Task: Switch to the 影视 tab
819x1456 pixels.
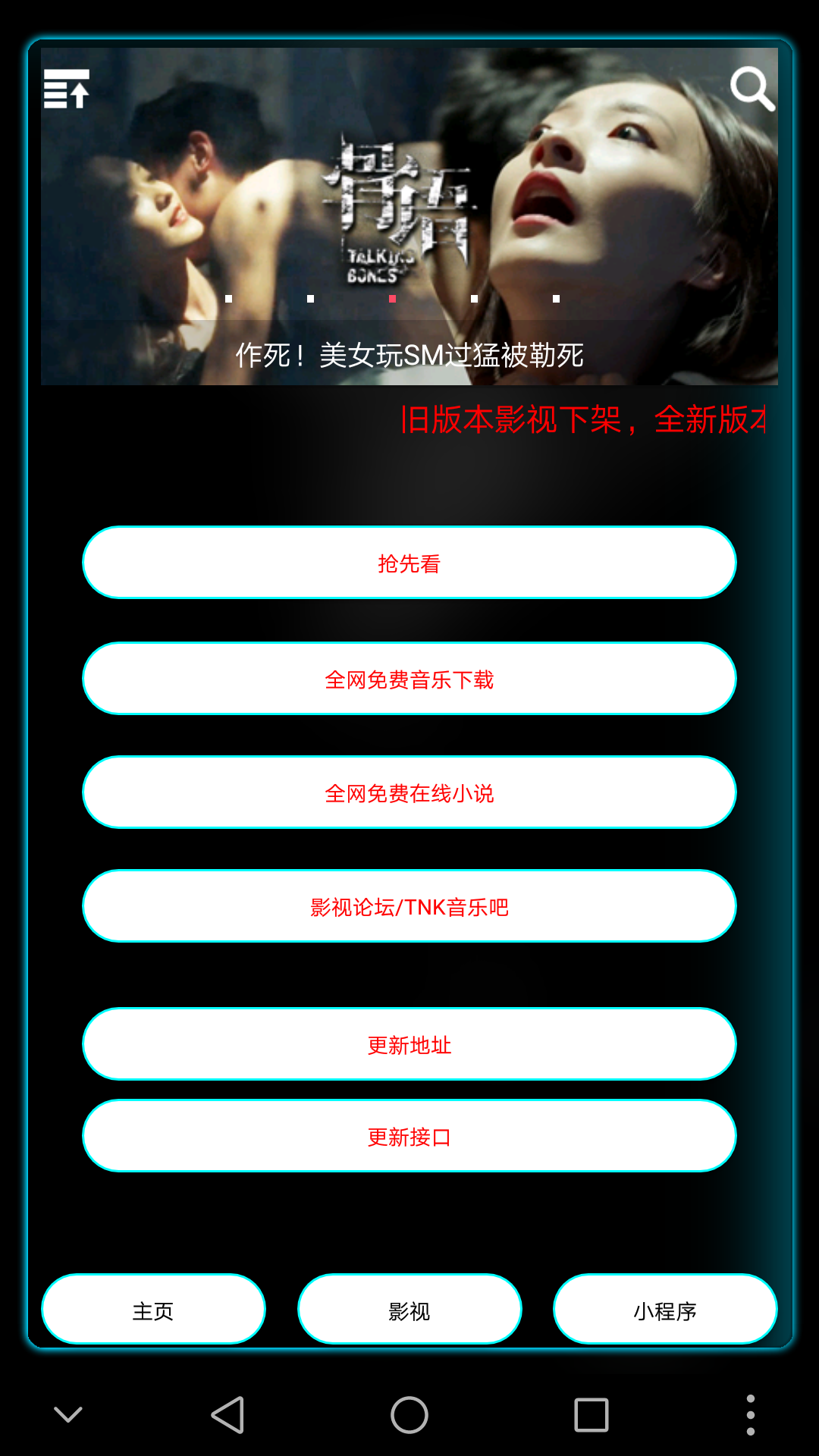Action: [409, 1310]
